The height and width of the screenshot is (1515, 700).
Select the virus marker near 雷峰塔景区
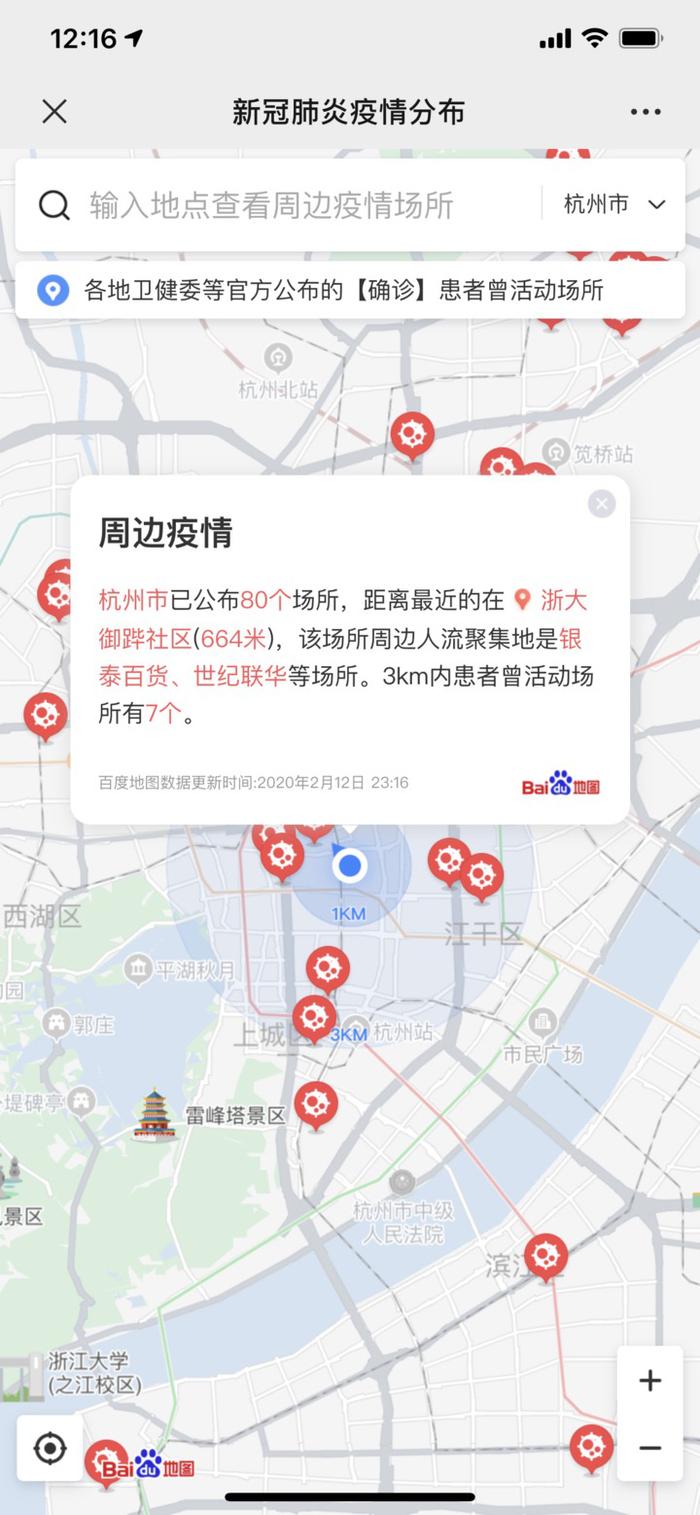tap(316, 1106)
